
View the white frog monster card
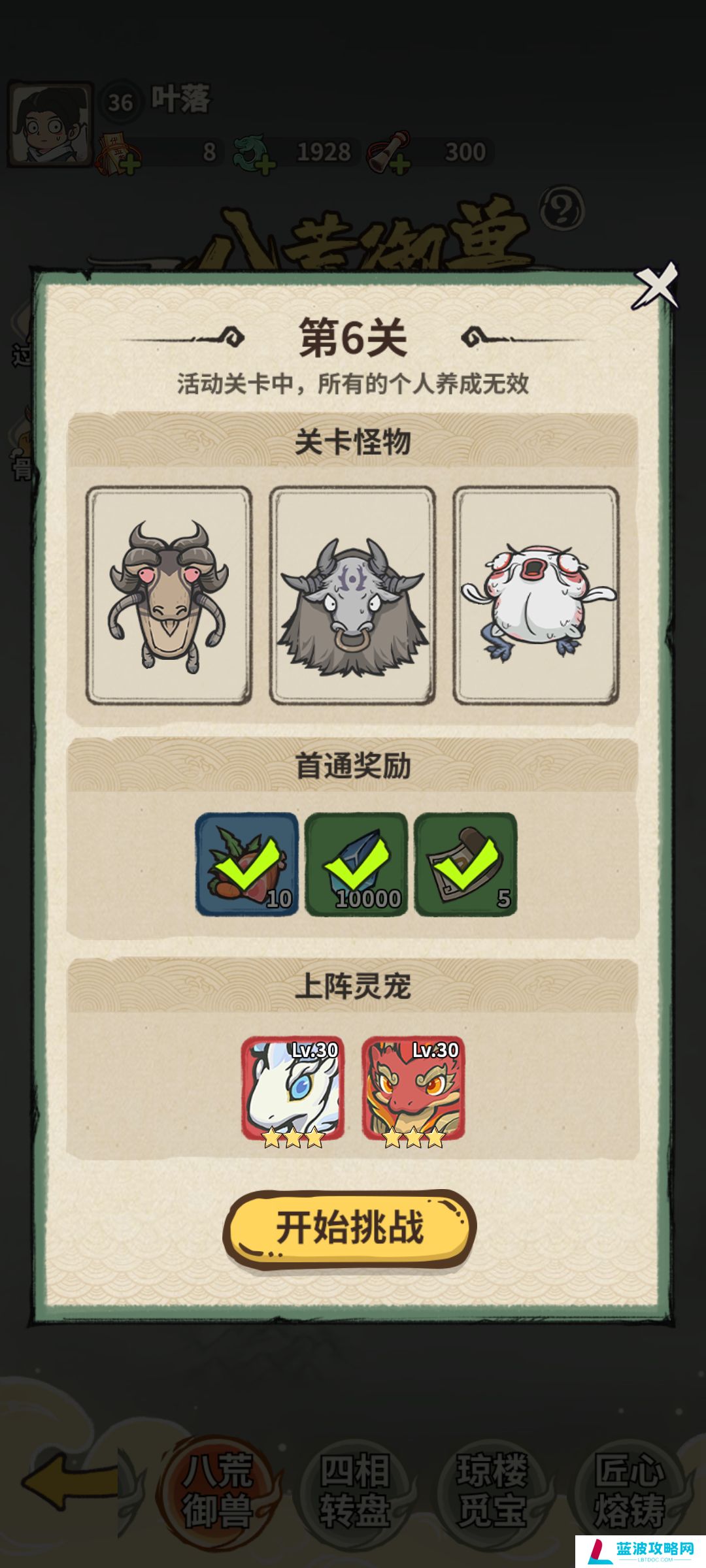[536, 595]
